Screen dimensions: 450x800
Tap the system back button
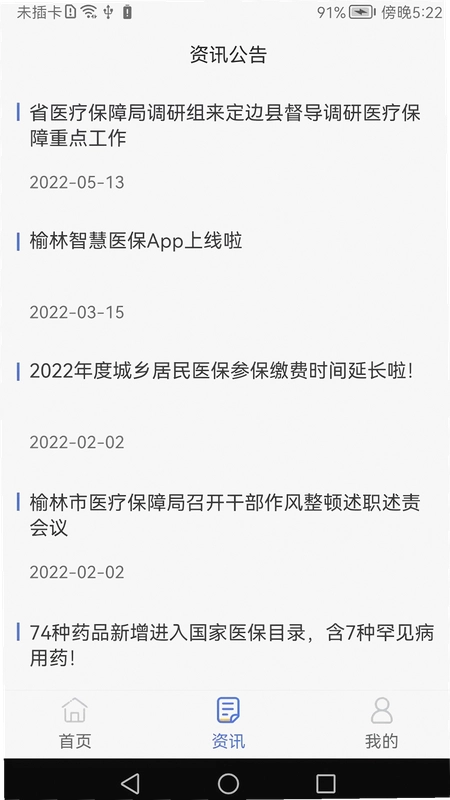point(130,783)
